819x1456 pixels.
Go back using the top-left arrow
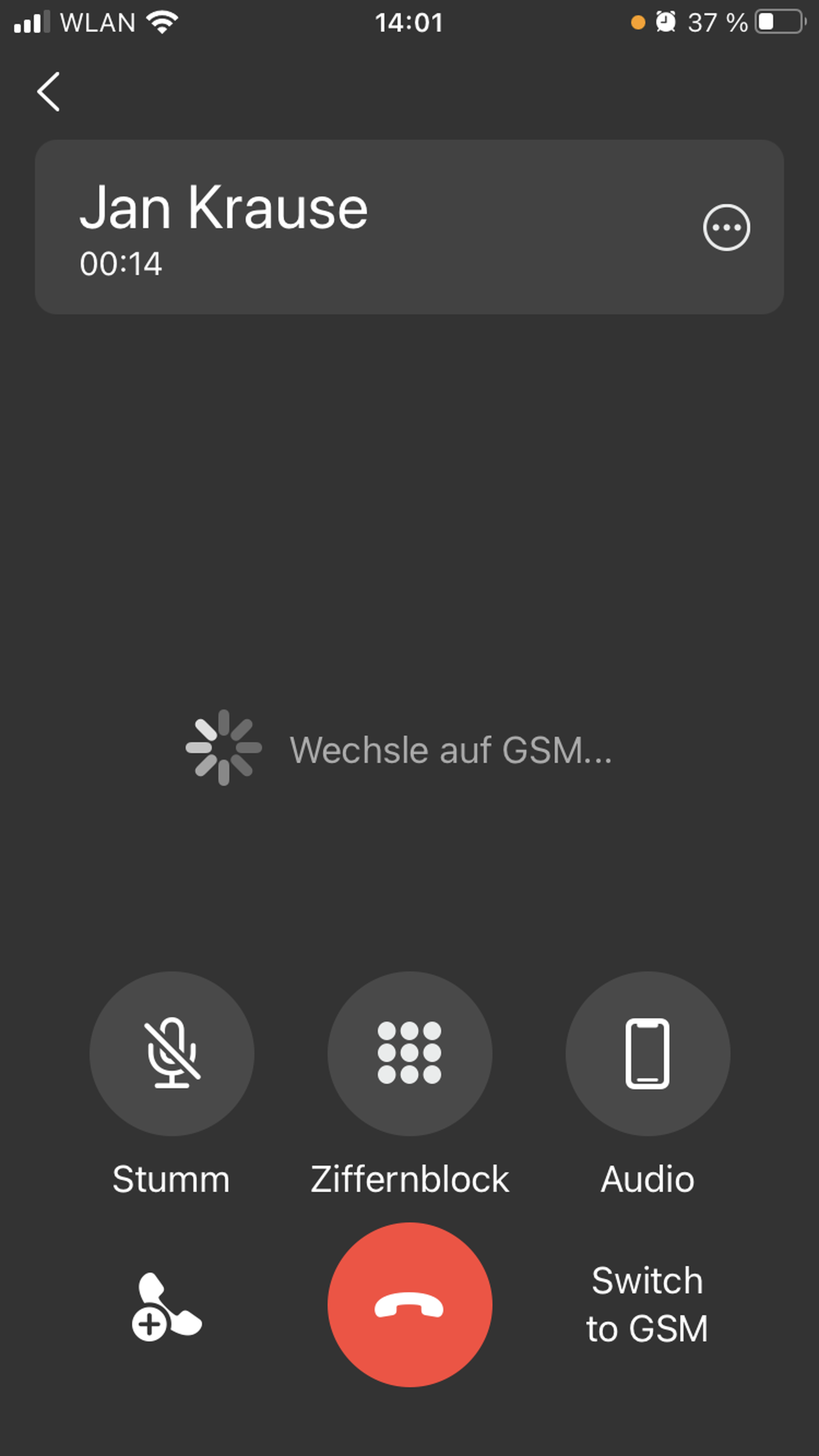[x=49, y=92]
